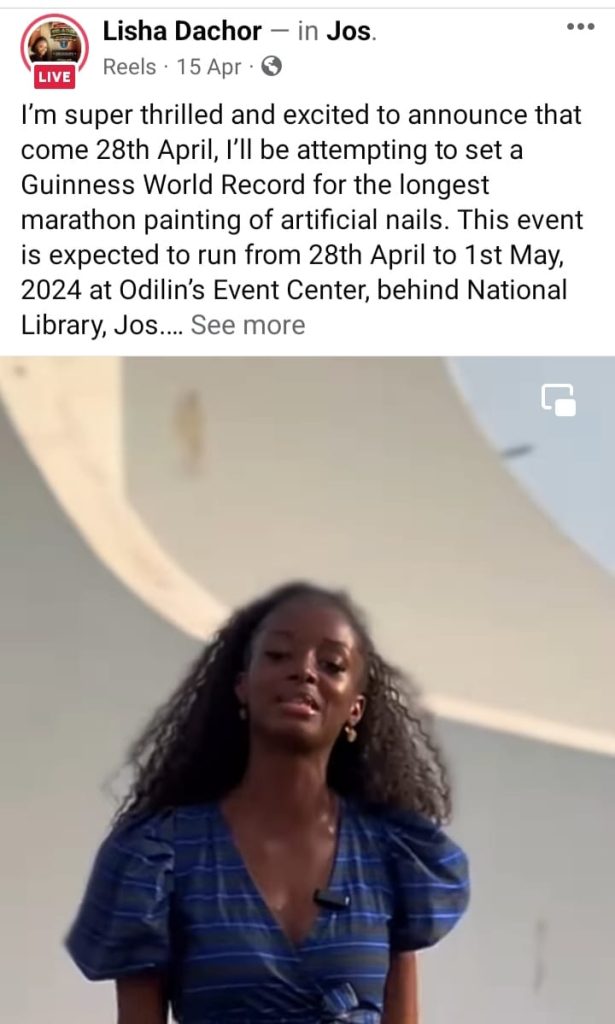
Task: Open Lisha Dachor's live profile picture
Action: pyautogui.click(x=54, y=48)
